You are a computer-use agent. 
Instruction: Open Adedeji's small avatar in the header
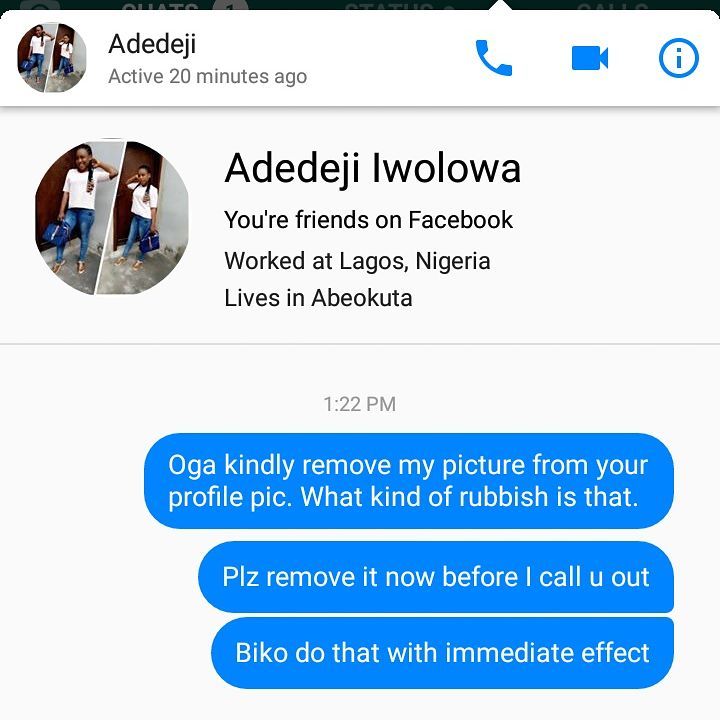(46, 59)
